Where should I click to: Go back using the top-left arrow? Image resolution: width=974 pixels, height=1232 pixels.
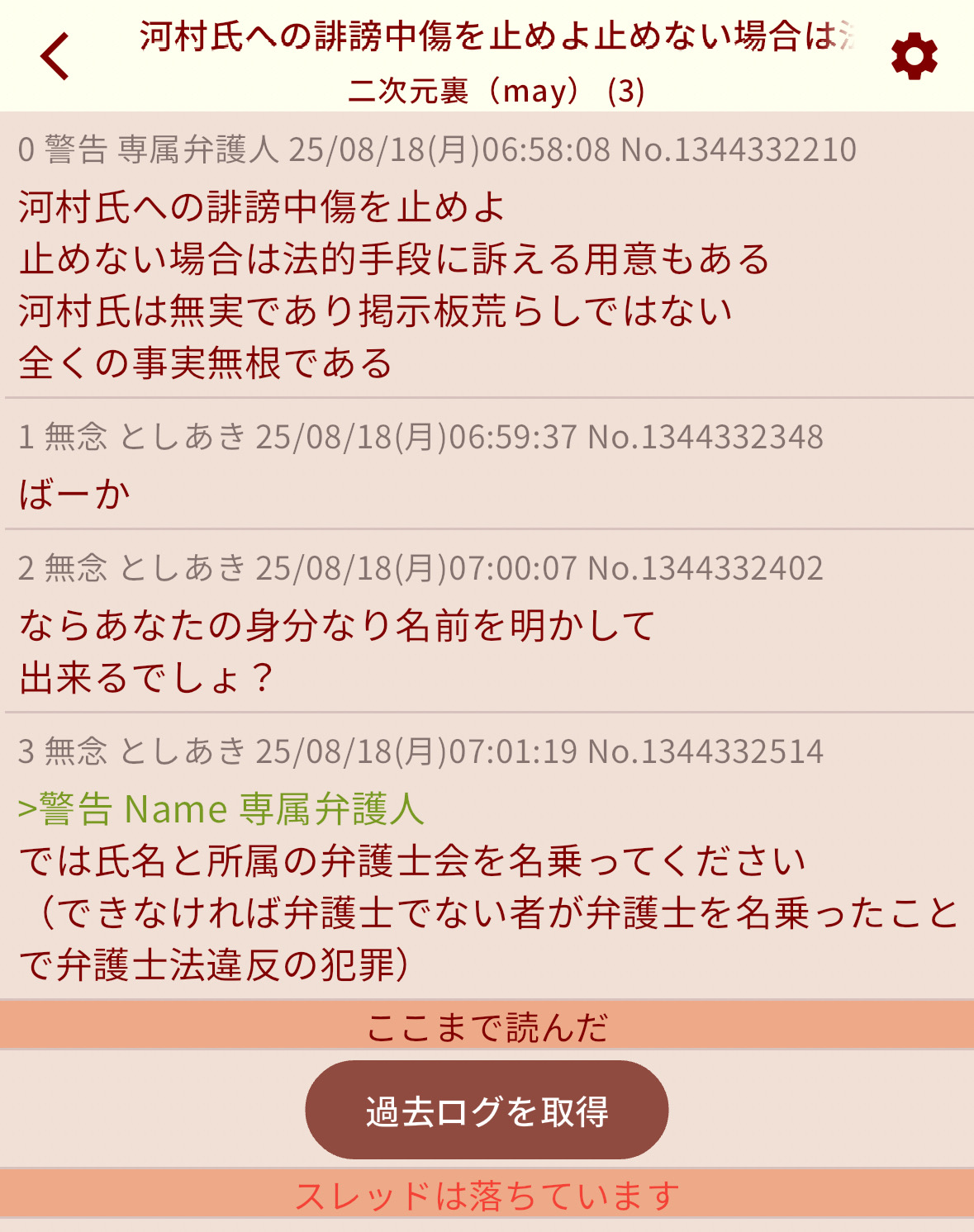[x=55, y=56]
